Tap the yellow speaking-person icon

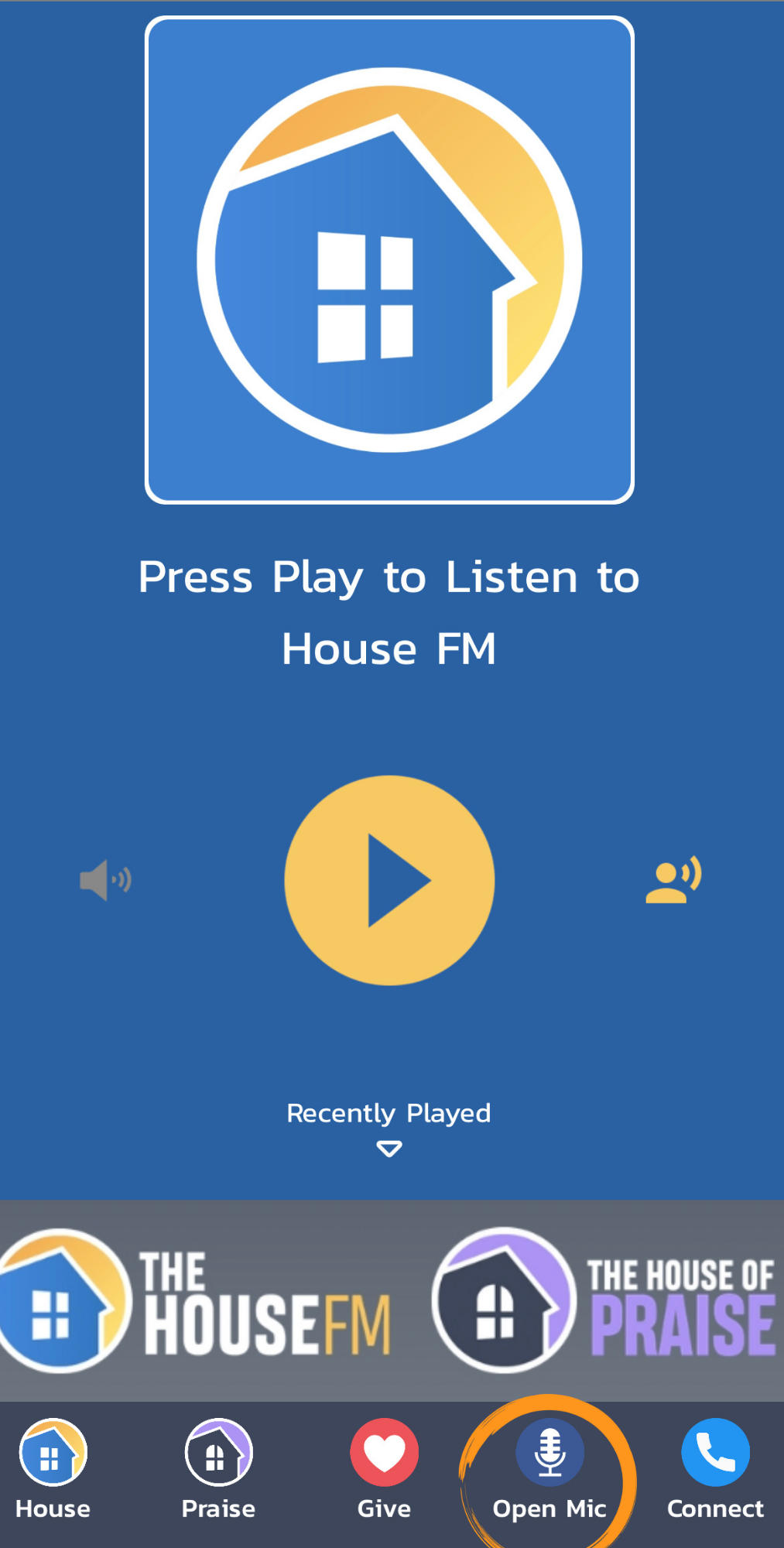tap(673, 879)
